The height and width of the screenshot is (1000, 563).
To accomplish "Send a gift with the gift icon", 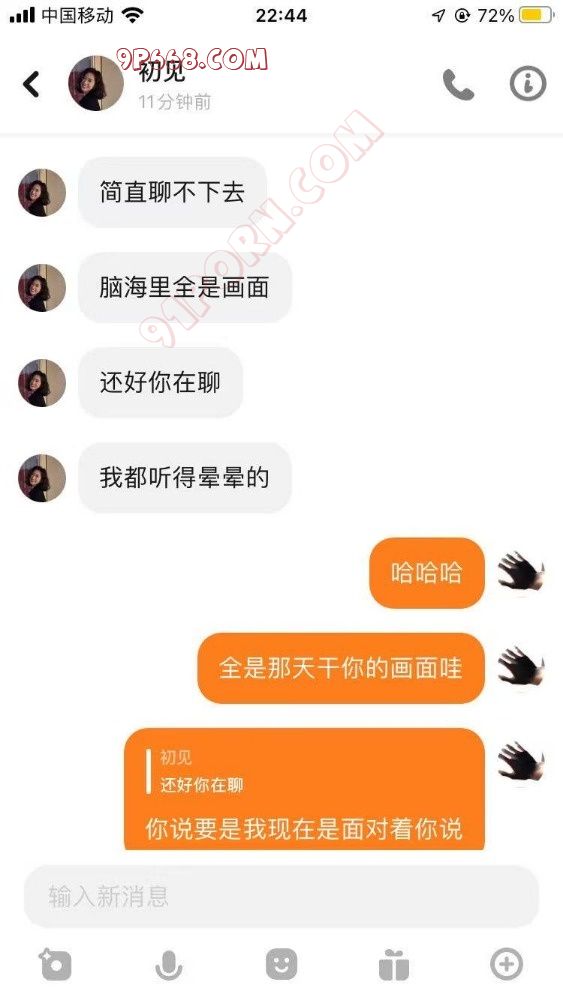I will (x=394, y=964).
